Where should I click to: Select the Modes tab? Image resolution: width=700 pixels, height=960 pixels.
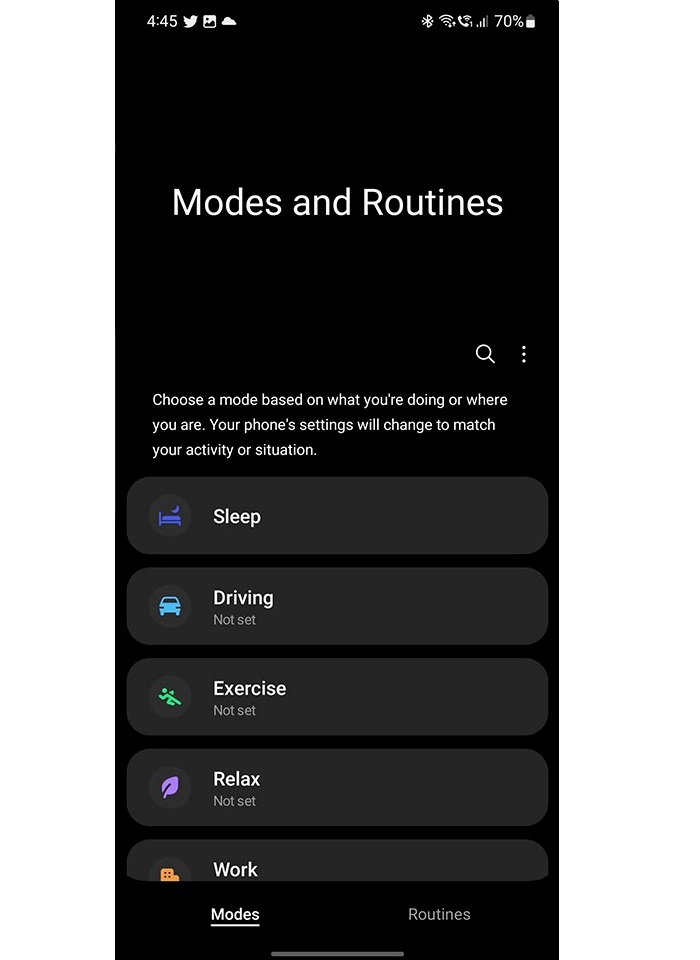(235, 914)
